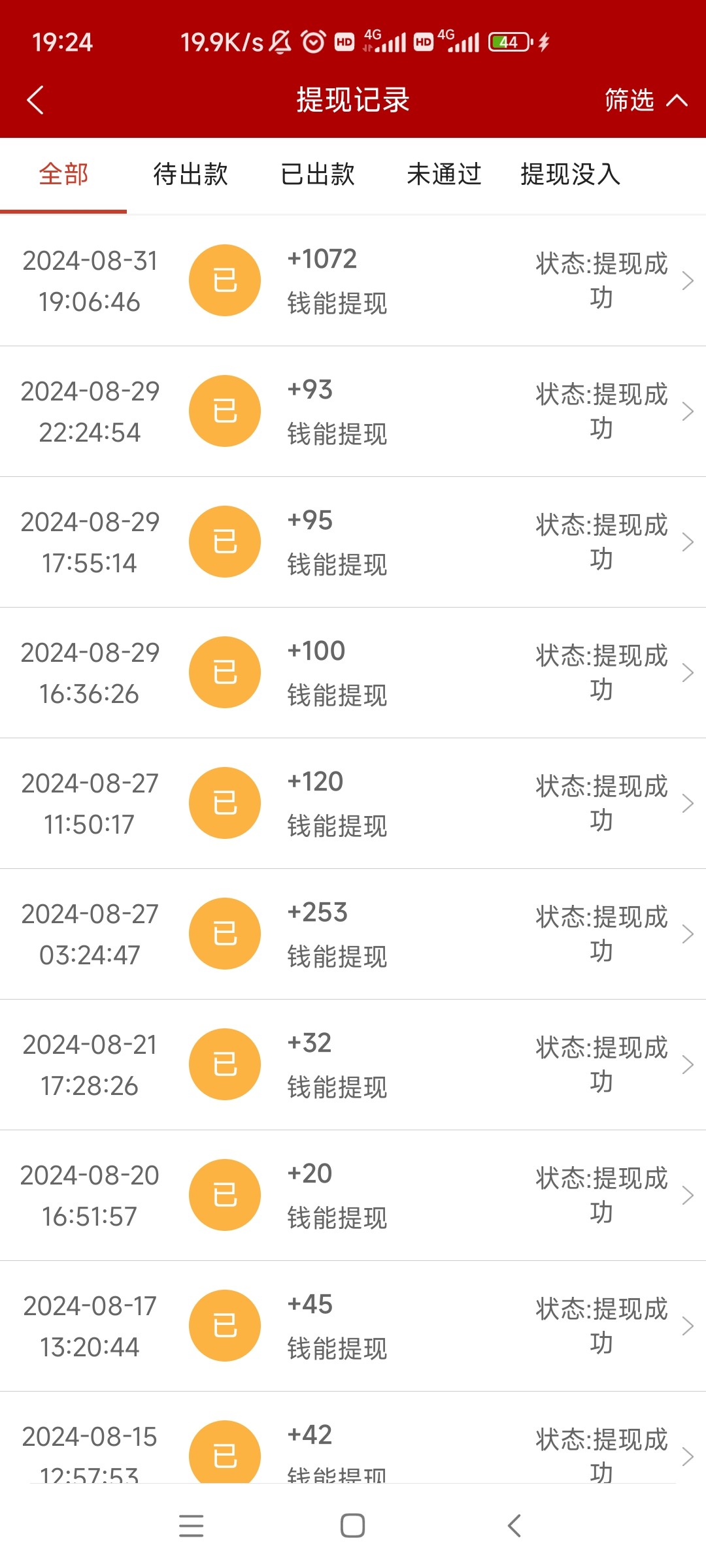The image size is (706, 1568).
Task: Switch to the 已出款 tab
Action: click(x=318, y=174)
